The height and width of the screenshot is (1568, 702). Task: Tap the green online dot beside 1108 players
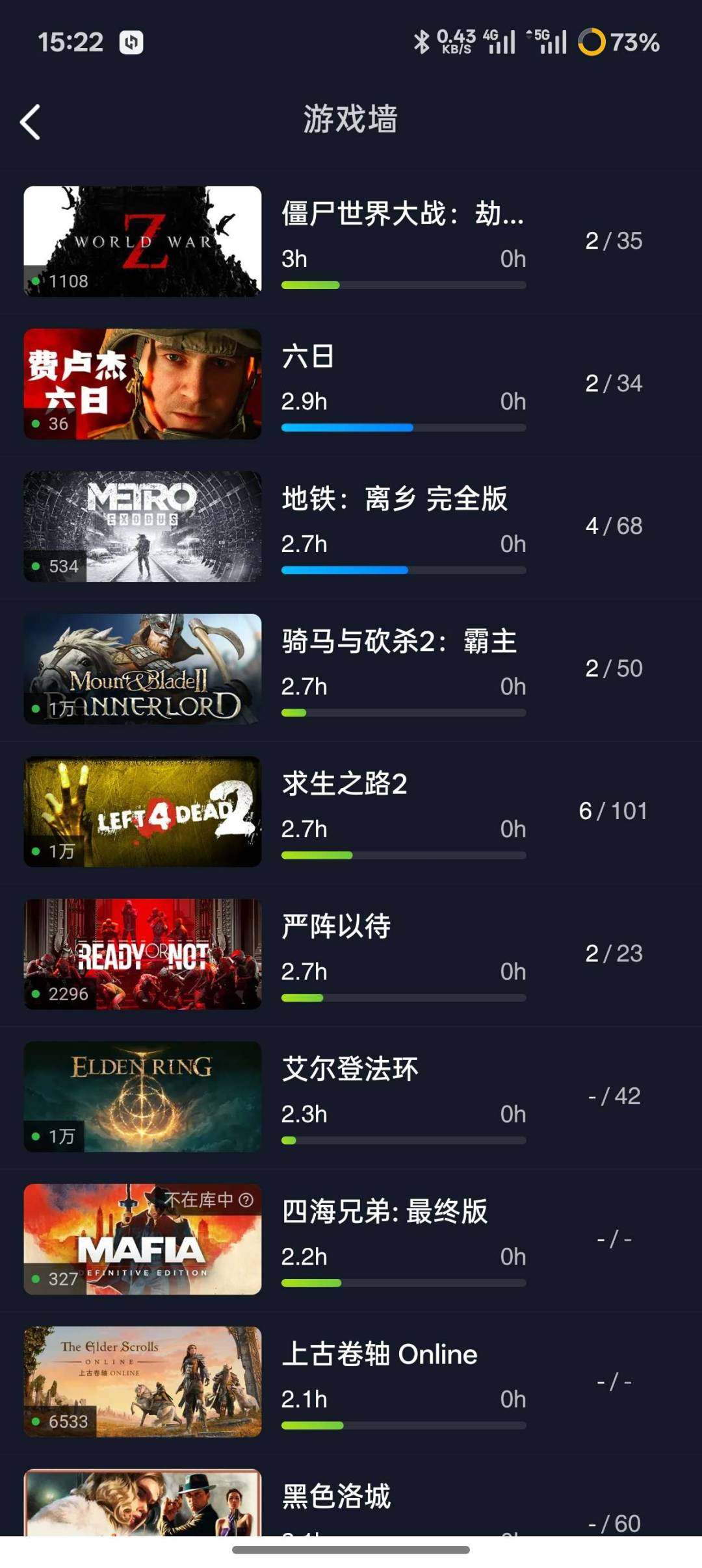pos(36,282)
